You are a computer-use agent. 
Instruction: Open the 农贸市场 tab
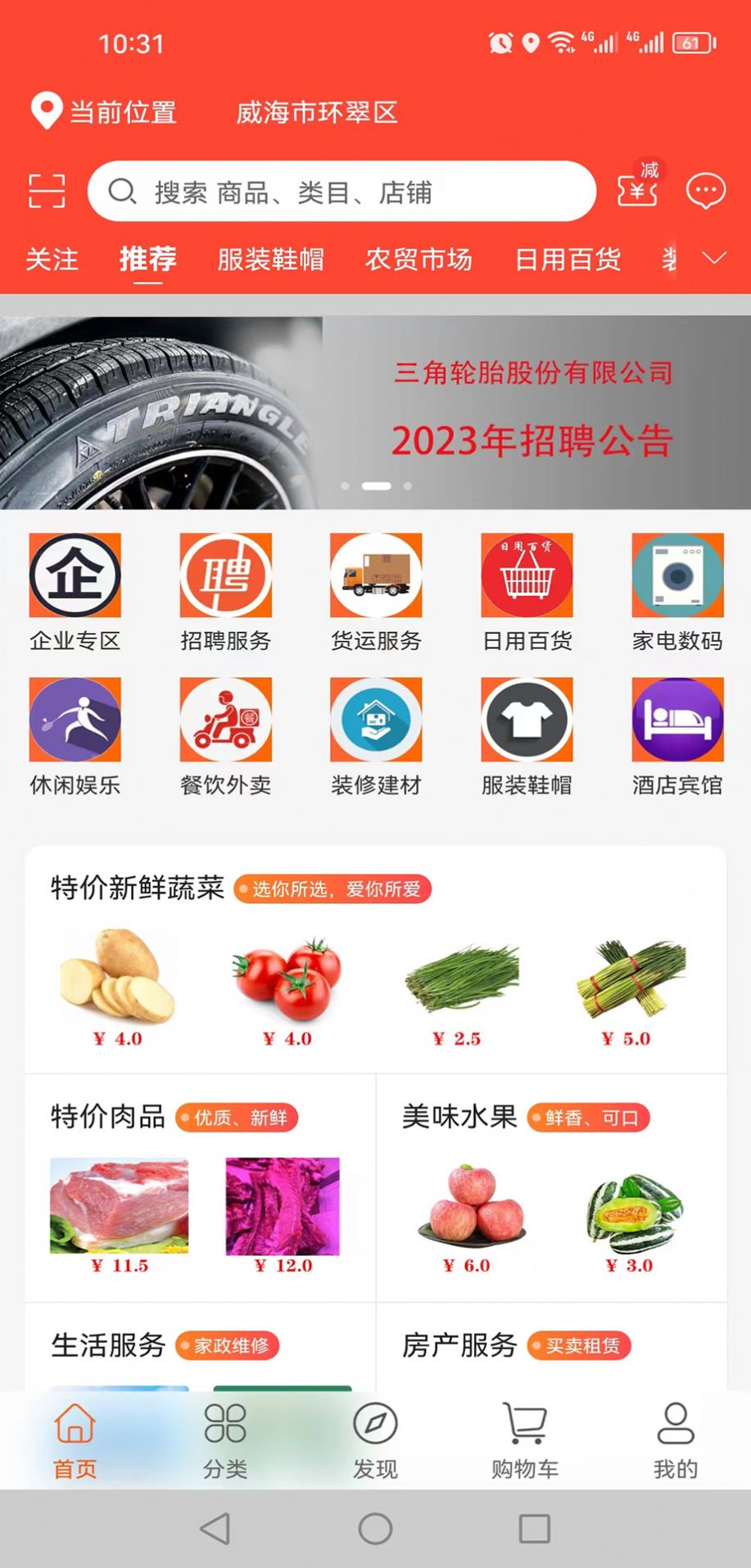click(x=418, y=260)
